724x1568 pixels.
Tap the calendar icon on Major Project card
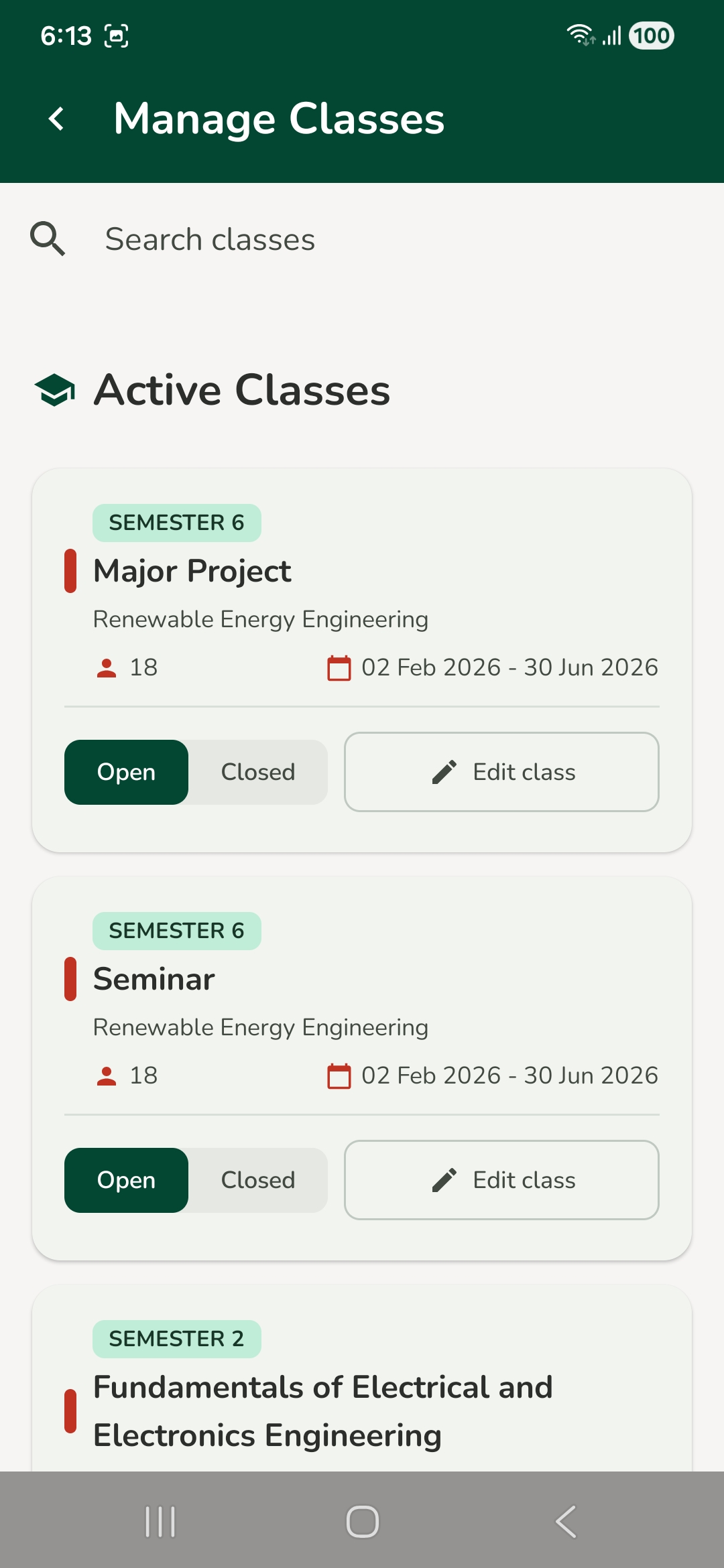340,667
